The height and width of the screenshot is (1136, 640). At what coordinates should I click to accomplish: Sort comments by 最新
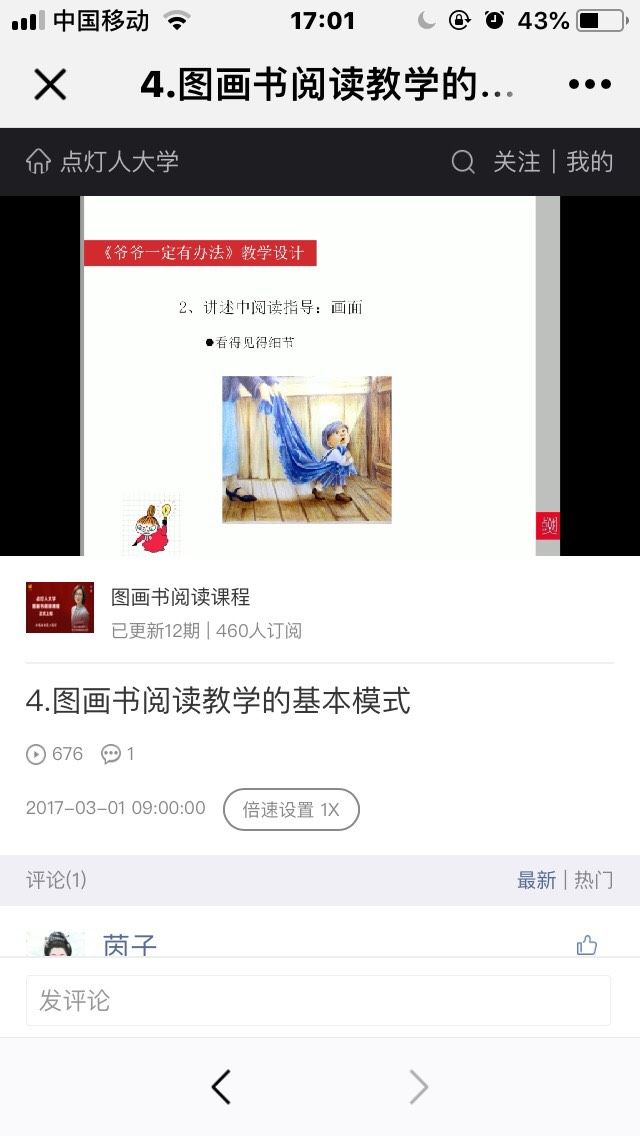point(536,880)
